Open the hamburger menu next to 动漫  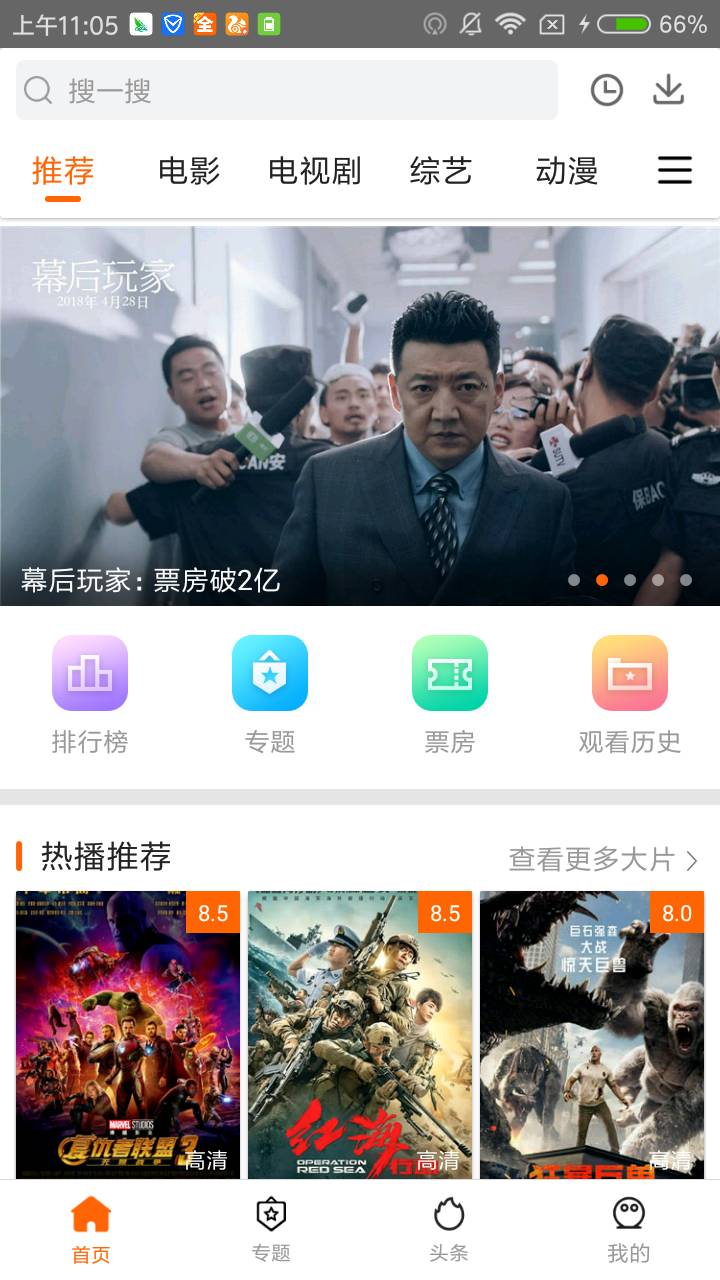click(x=675, y=171)
